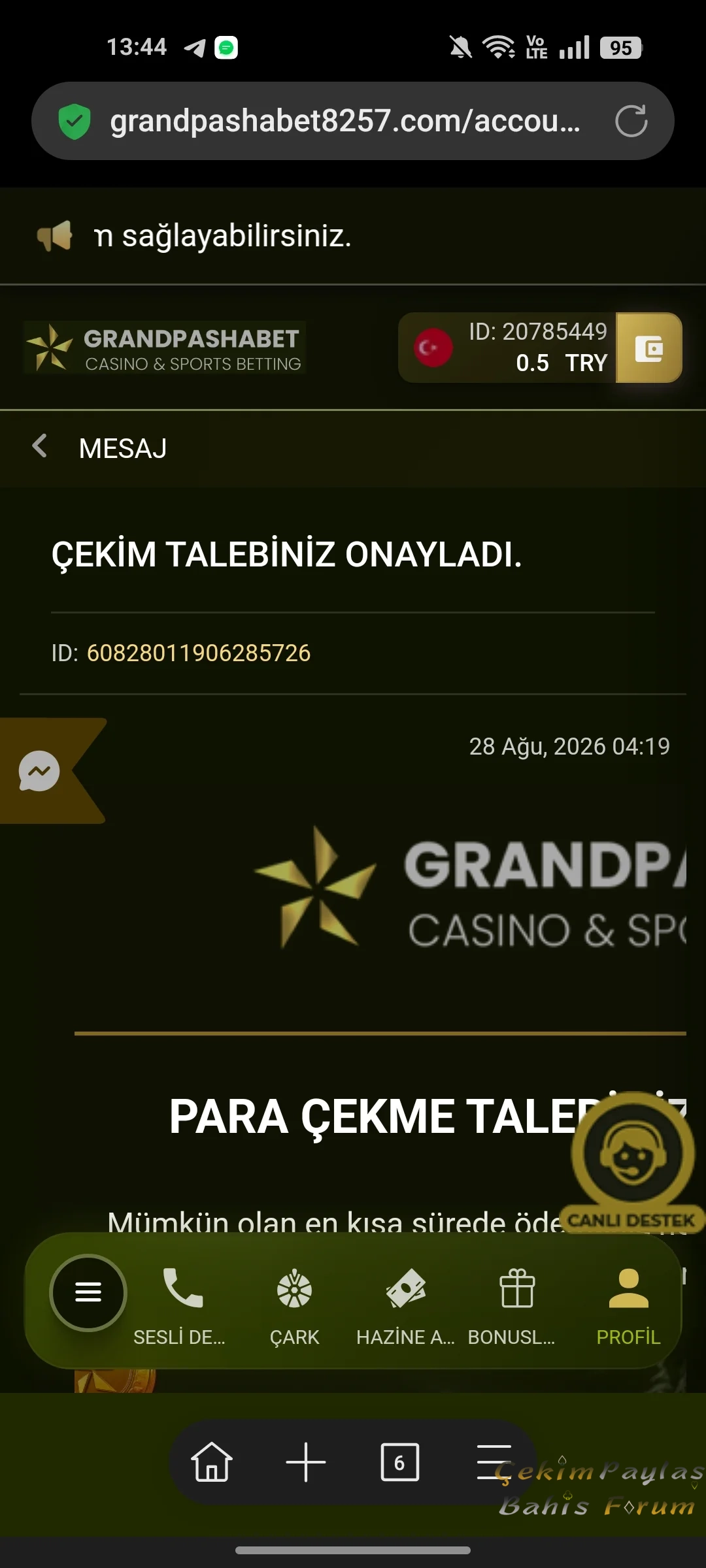
Task: Open the browser menu
Action: click(494, 1462)
